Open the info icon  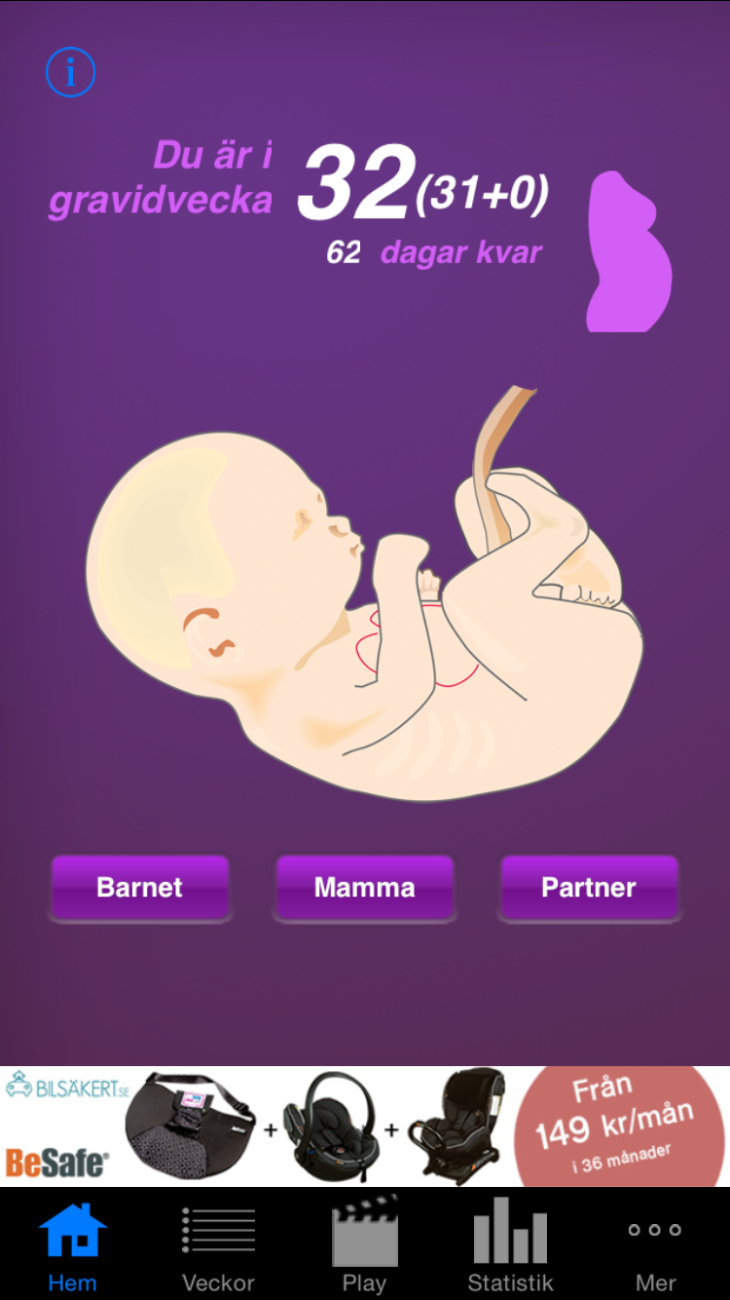(x=70, y=72)
